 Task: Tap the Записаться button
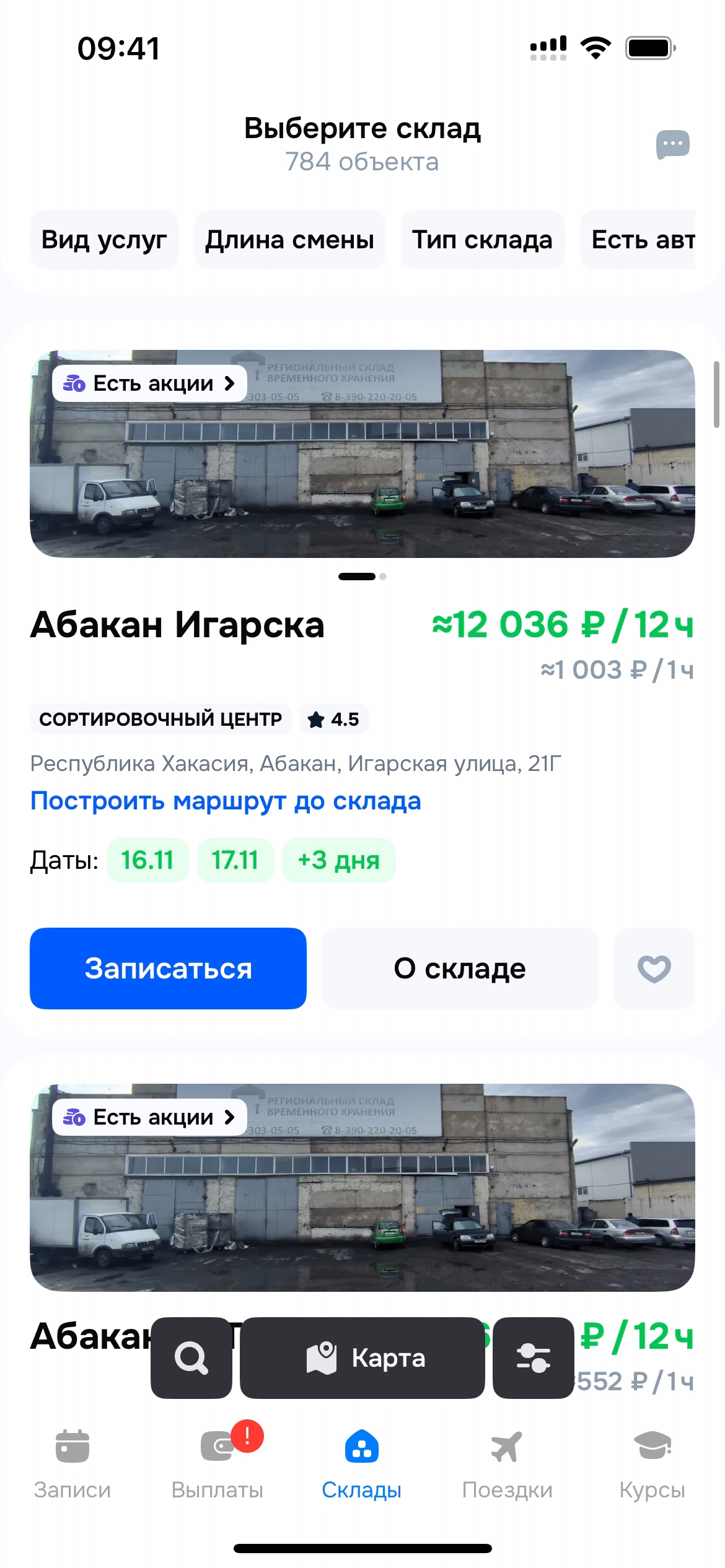pyautogui.click(x=168, y=969)
